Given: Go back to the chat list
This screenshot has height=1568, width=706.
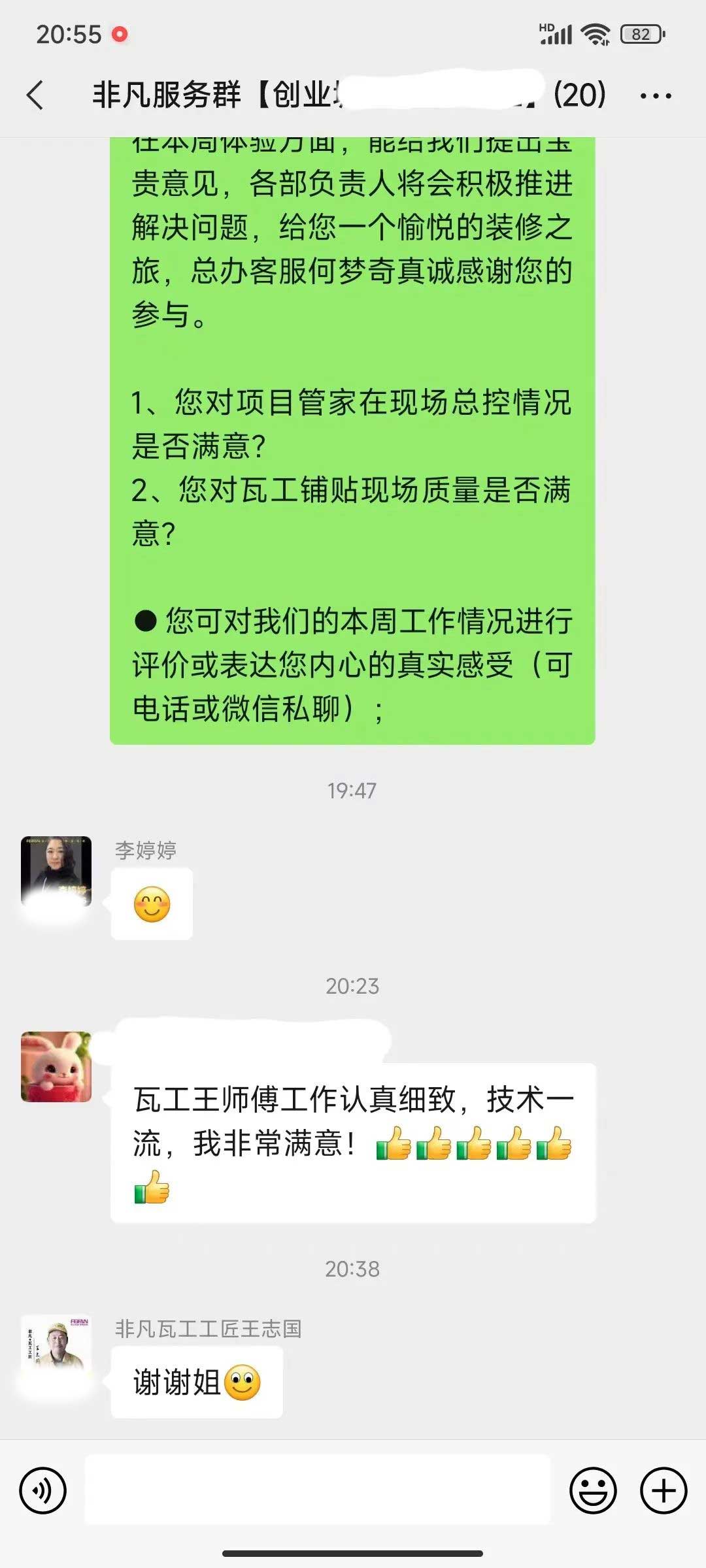Looking at the screenshot, I should [x=35, y=95].
